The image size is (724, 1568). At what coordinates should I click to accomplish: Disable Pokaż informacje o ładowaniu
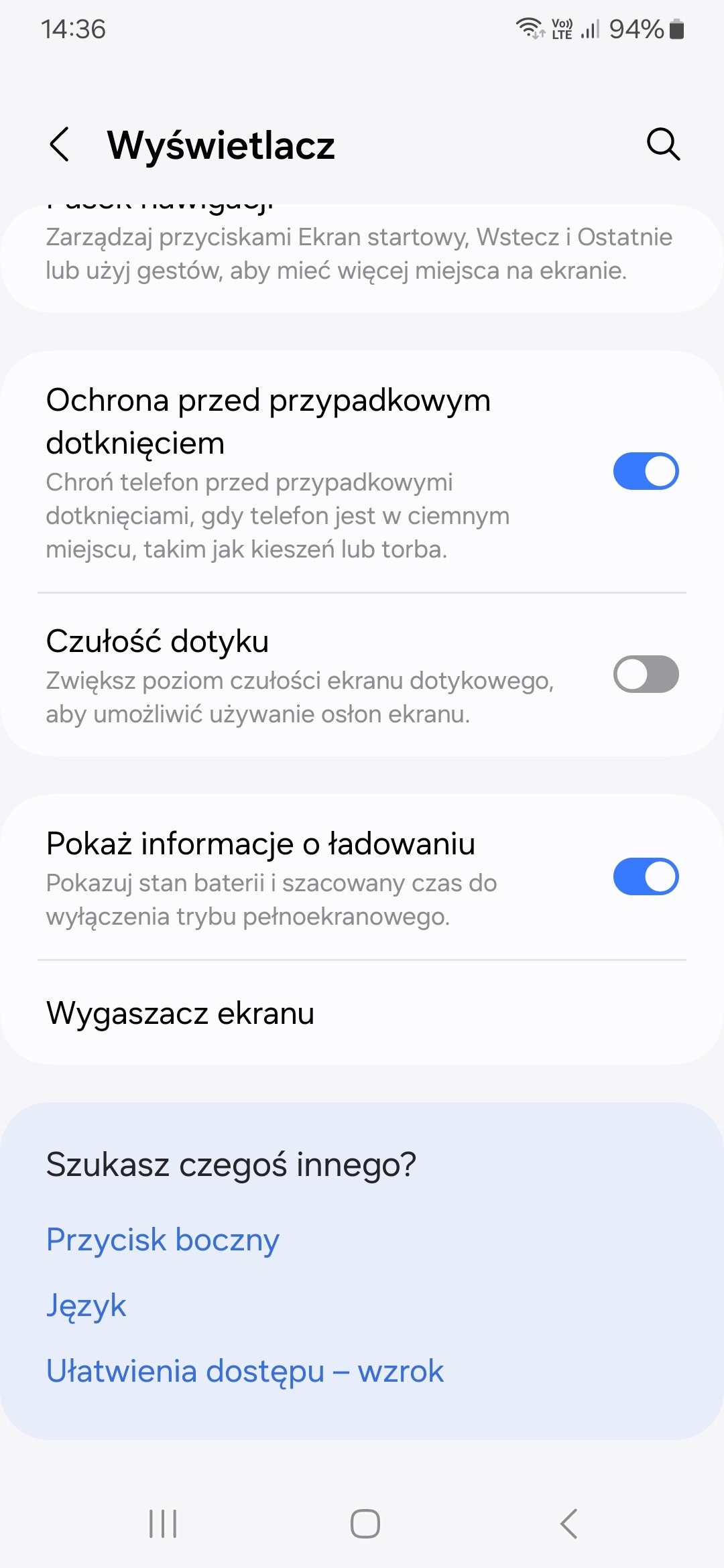tap(646, 876)
